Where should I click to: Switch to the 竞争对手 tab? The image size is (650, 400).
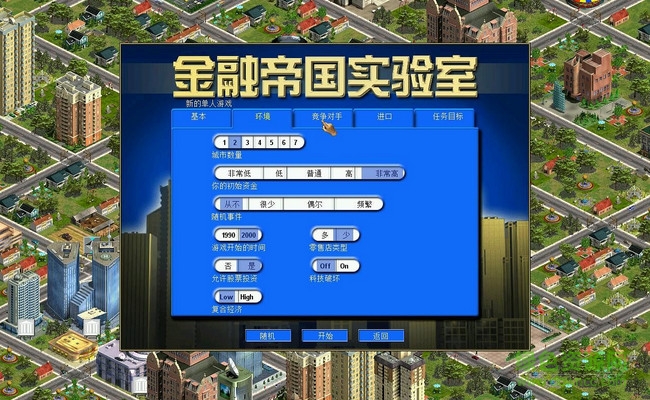(x=325, y=117)
